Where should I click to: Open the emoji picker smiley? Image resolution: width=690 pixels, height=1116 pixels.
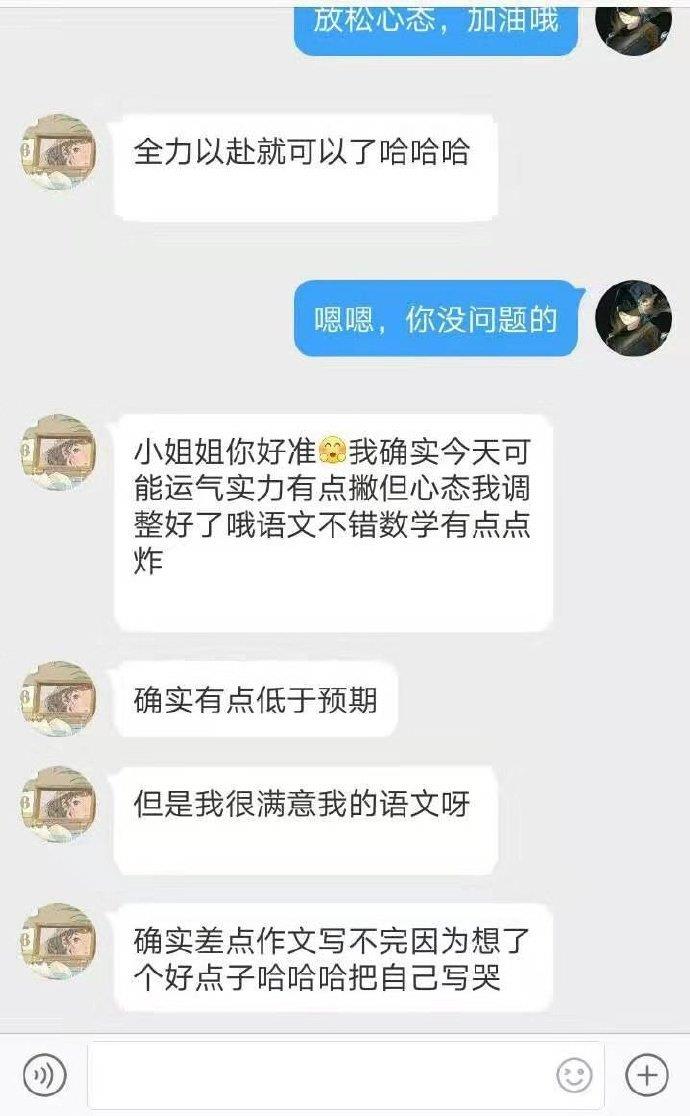pos(574,1076)
